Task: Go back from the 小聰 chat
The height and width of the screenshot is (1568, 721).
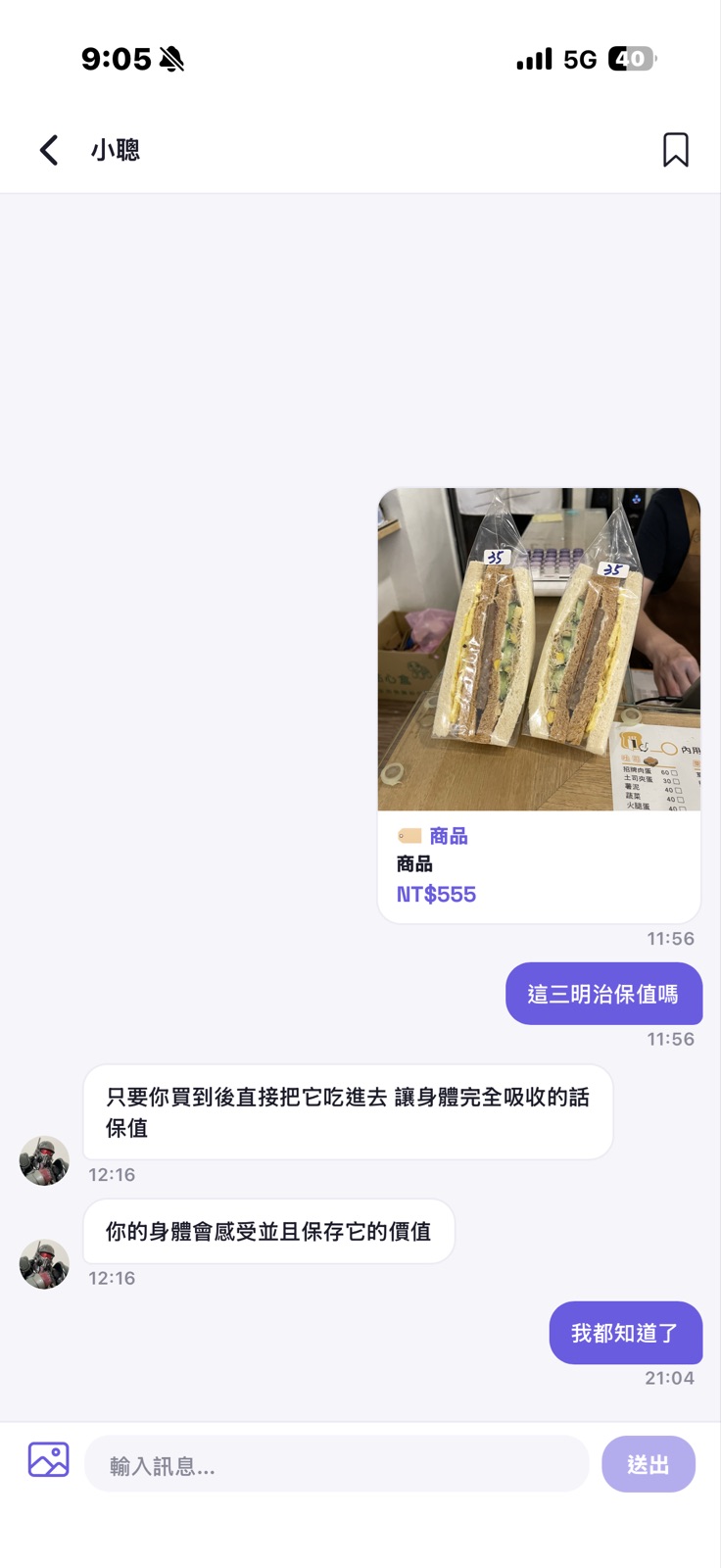Action: pos(49,150)
